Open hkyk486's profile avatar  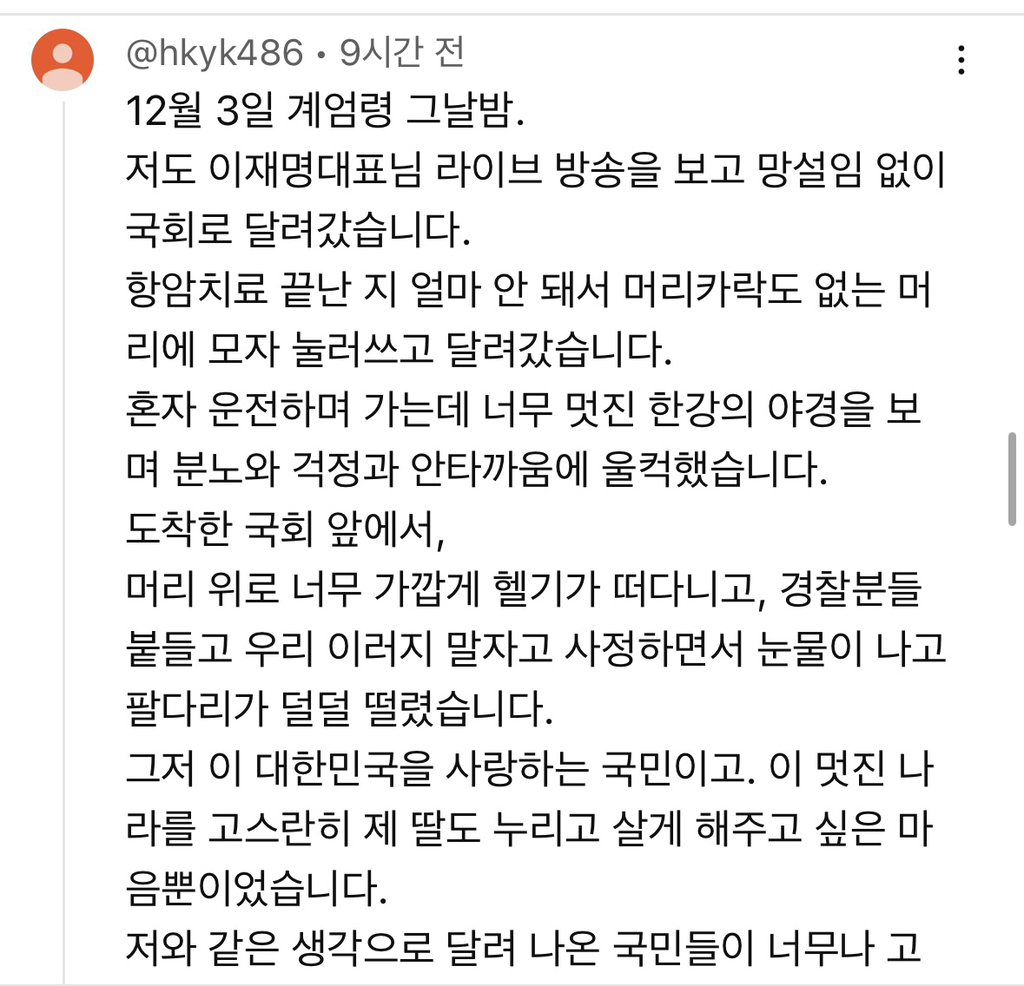click(x=63, y=60)
